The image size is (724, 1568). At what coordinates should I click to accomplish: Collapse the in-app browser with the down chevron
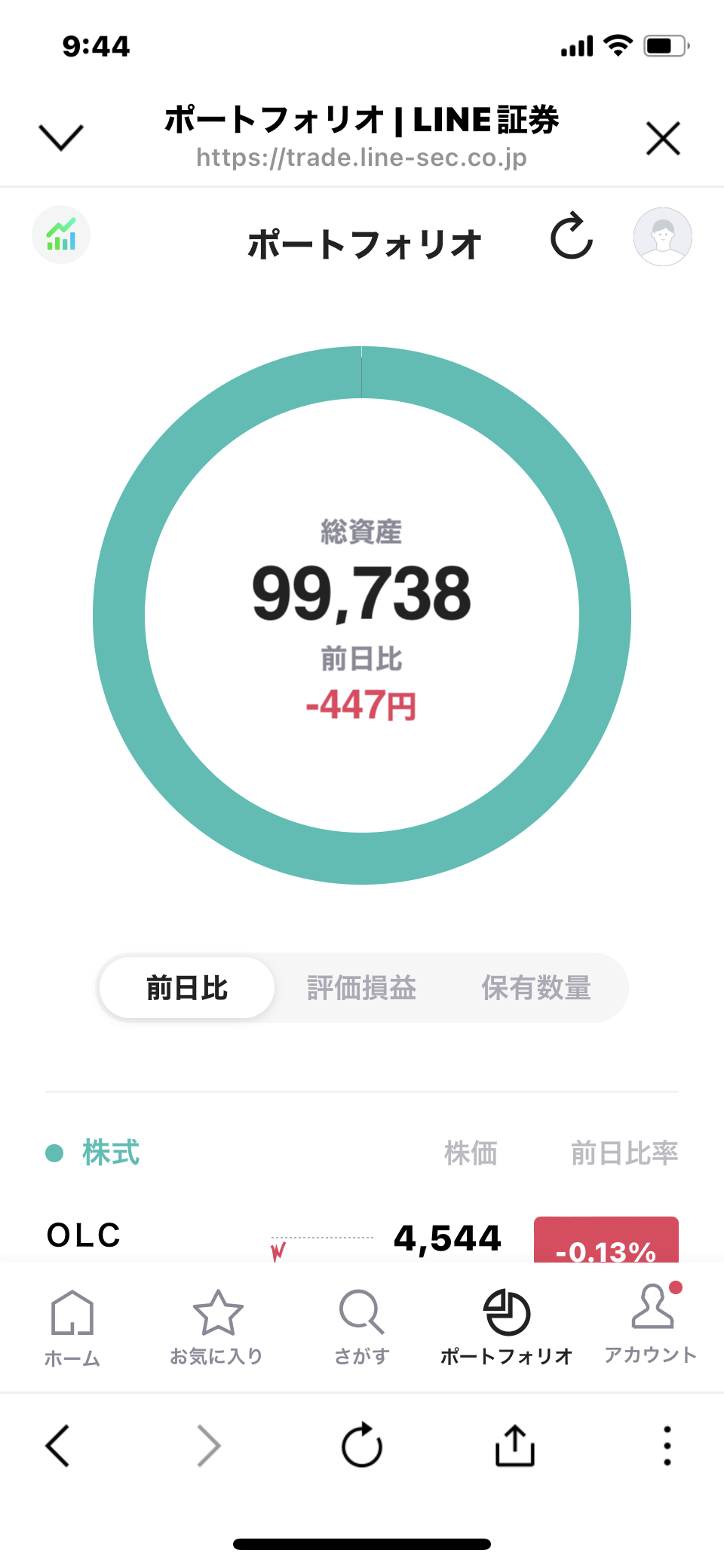(x=60, y=137)
